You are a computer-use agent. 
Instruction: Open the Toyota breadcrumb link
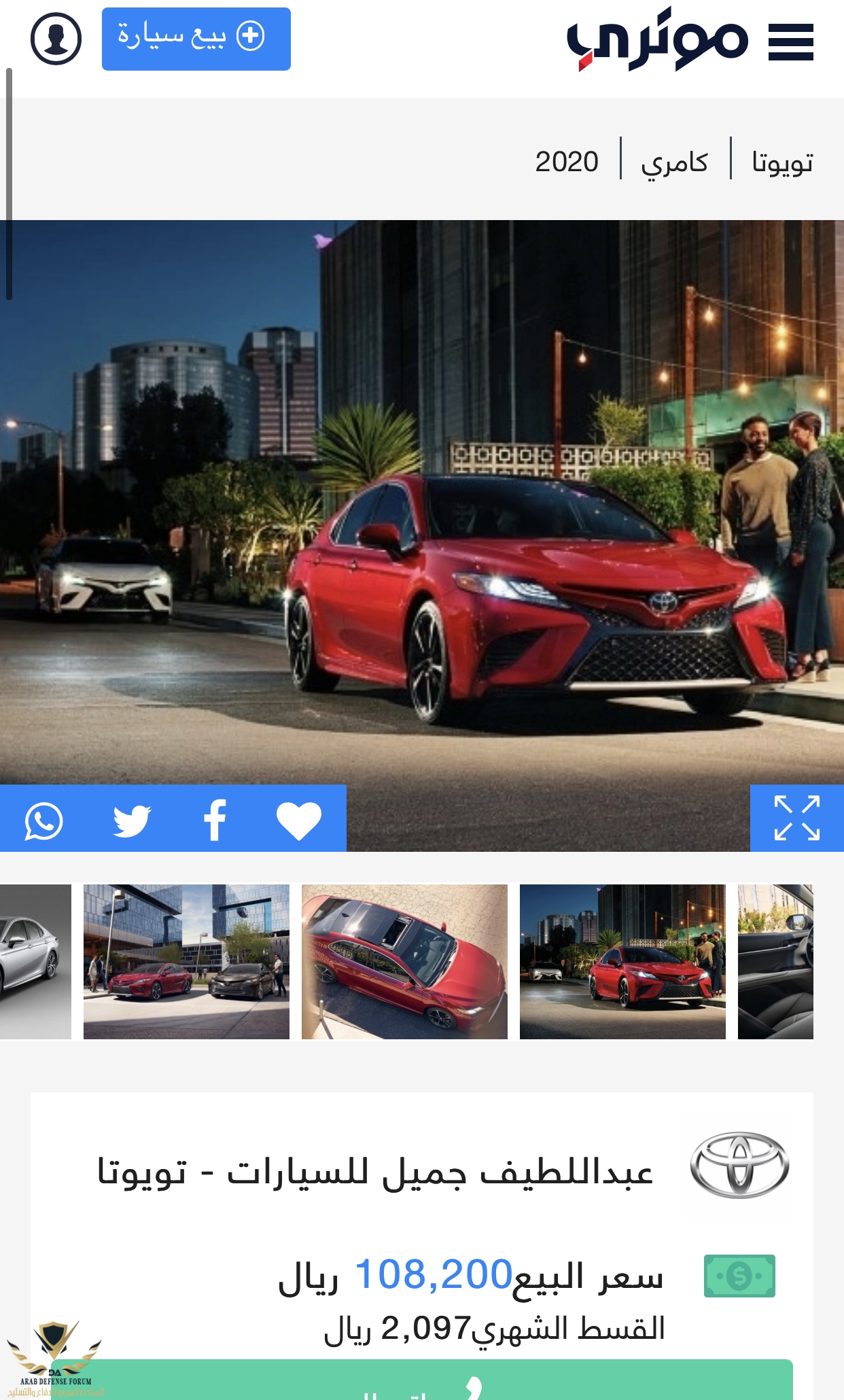[782, 162]
